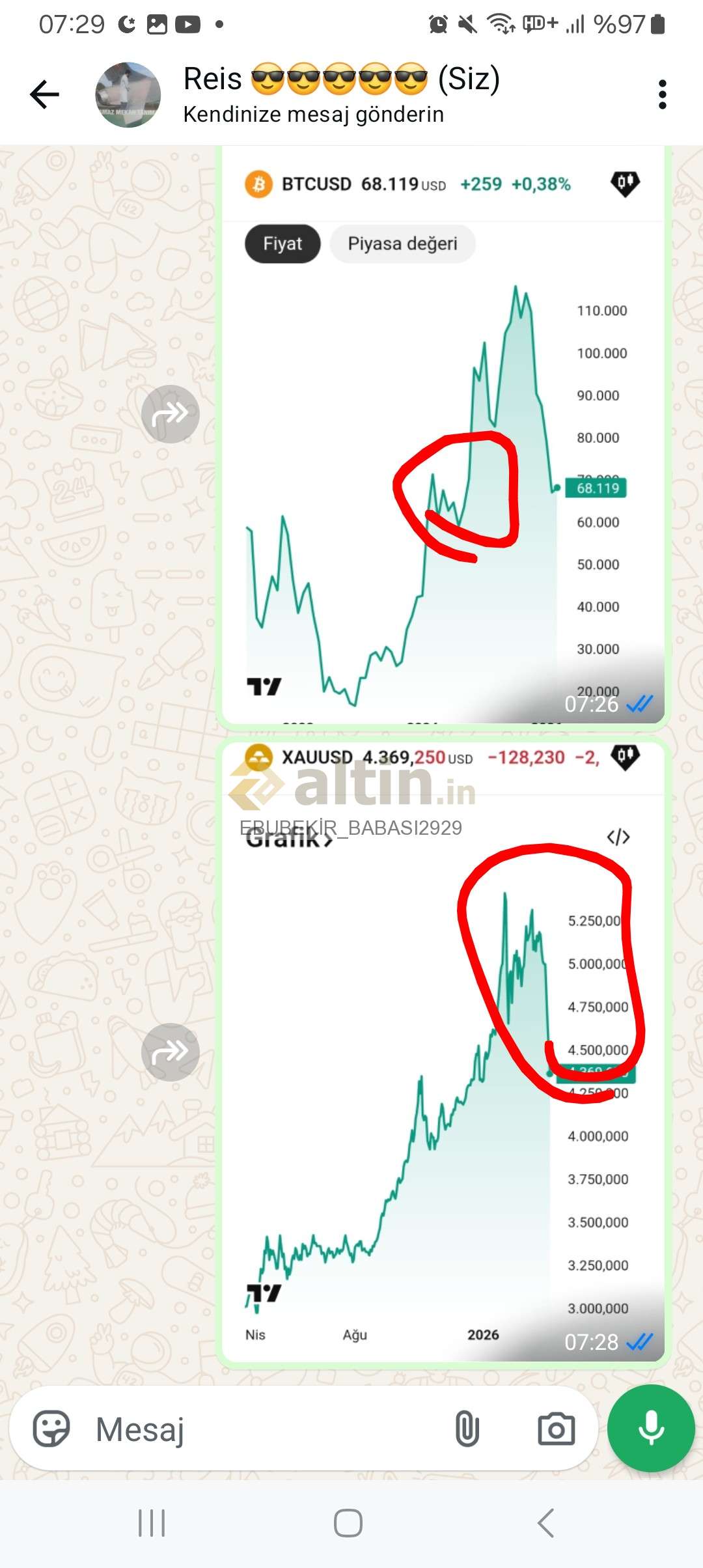Go back to the chat list
Screen dimensions: 703x1568
pyautogui.click(x=44, y=95)
